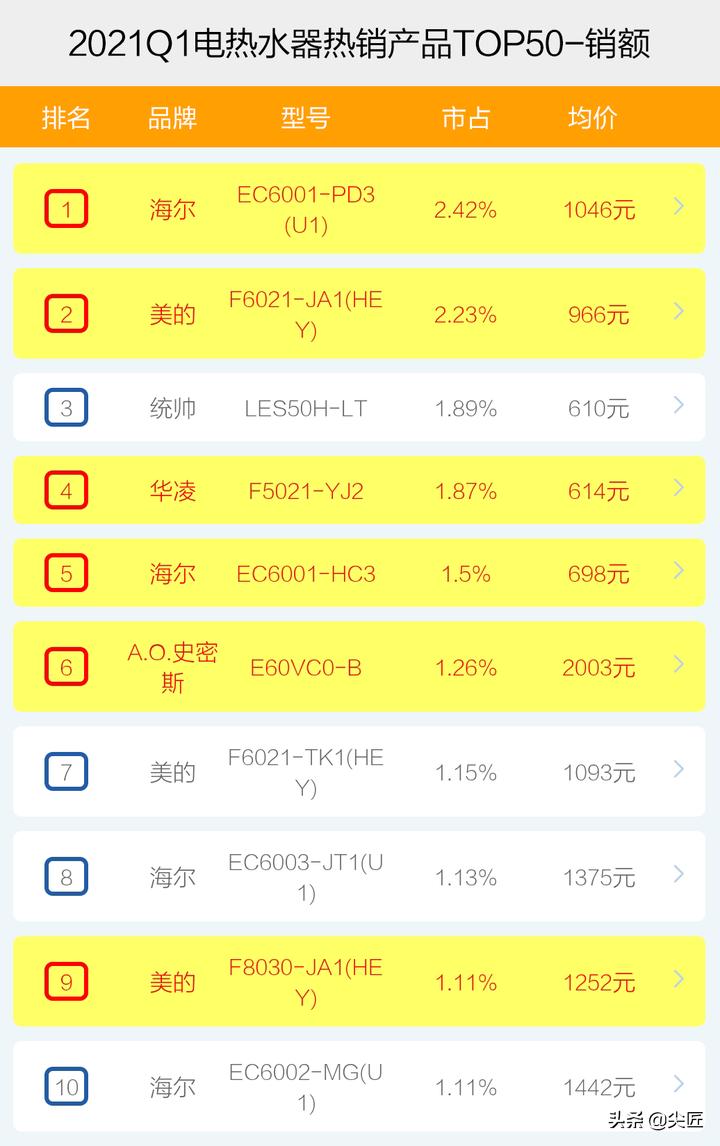Click the rank 9 badge next to 美的
The width and height of the screenshot is (720, 1146).
[66, 982]
